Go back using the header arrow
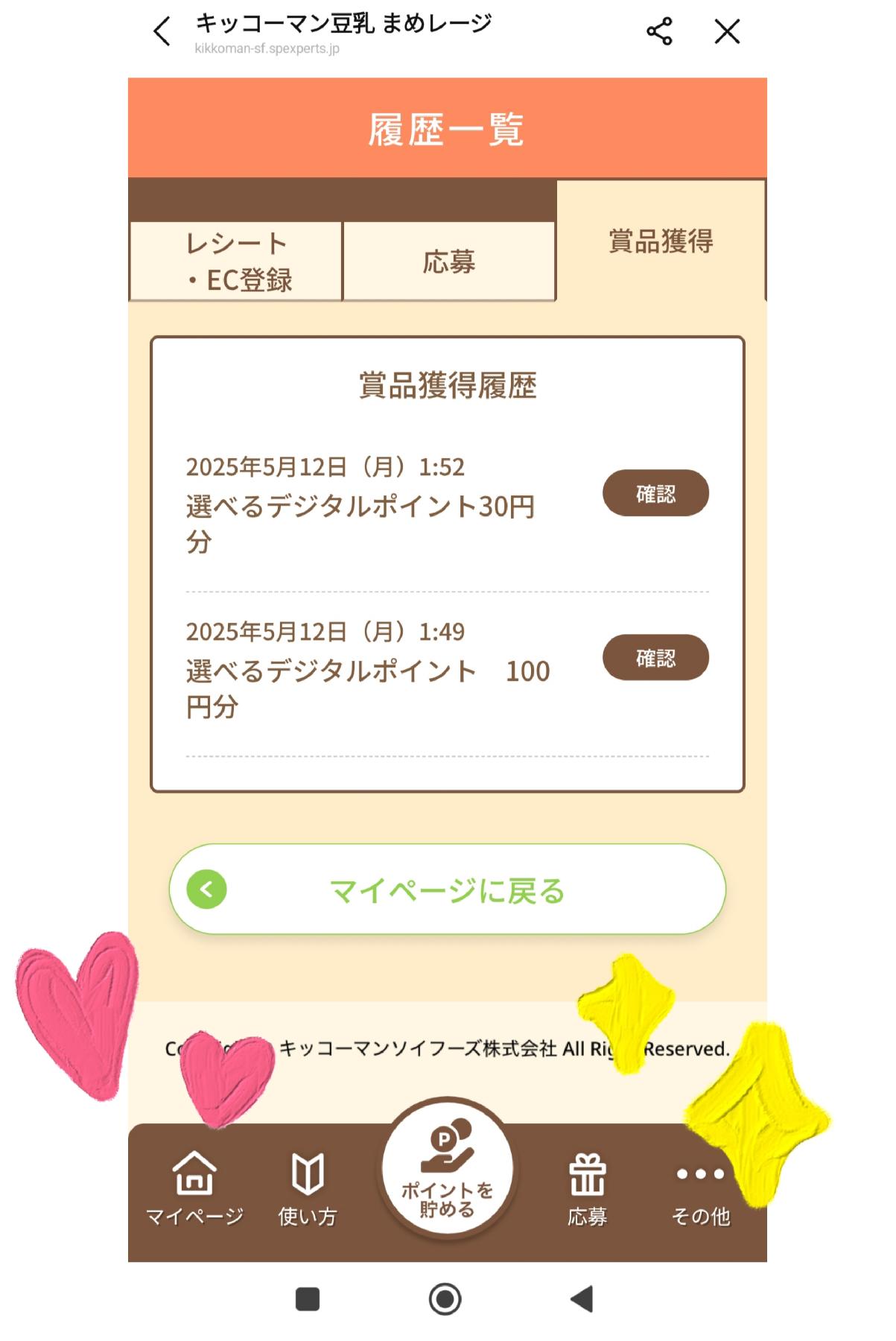 click(162, 31)
